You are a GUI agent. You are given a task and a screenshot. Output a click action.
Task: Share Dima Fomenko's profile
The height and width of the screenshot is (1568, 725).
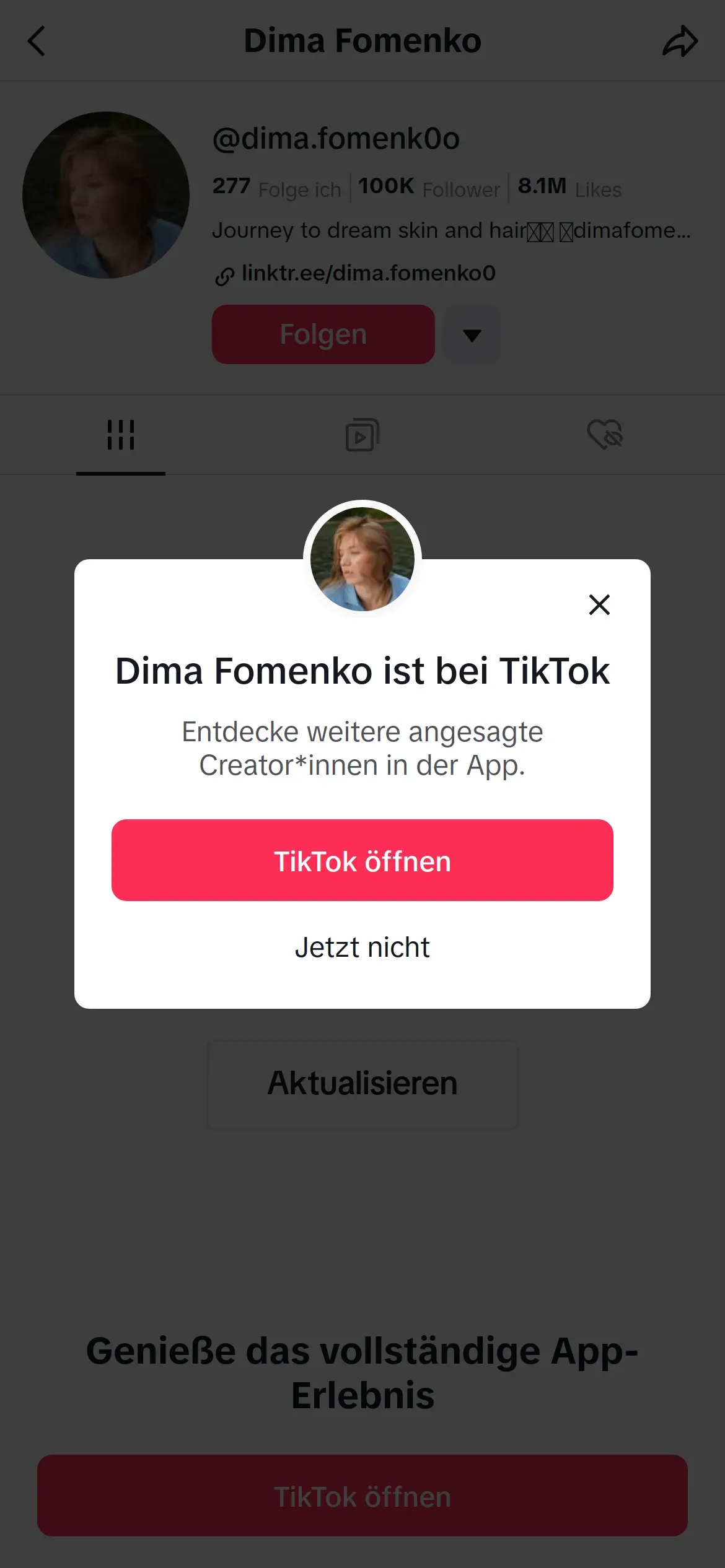pos(680,41)
